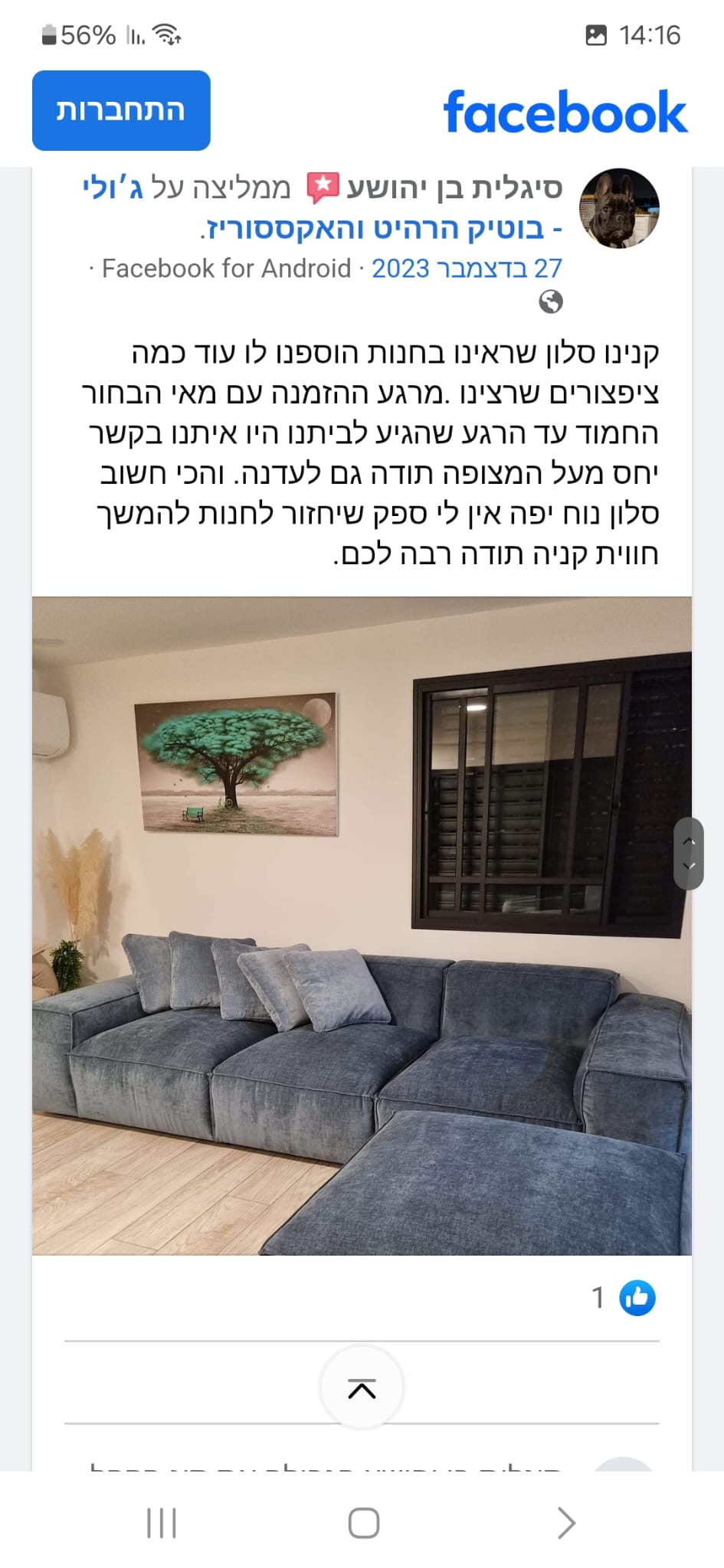Image resolution: width=724 pixels, height=1568 pixels.
Task: Go to the Android home screen
Action: point(363,1523)
